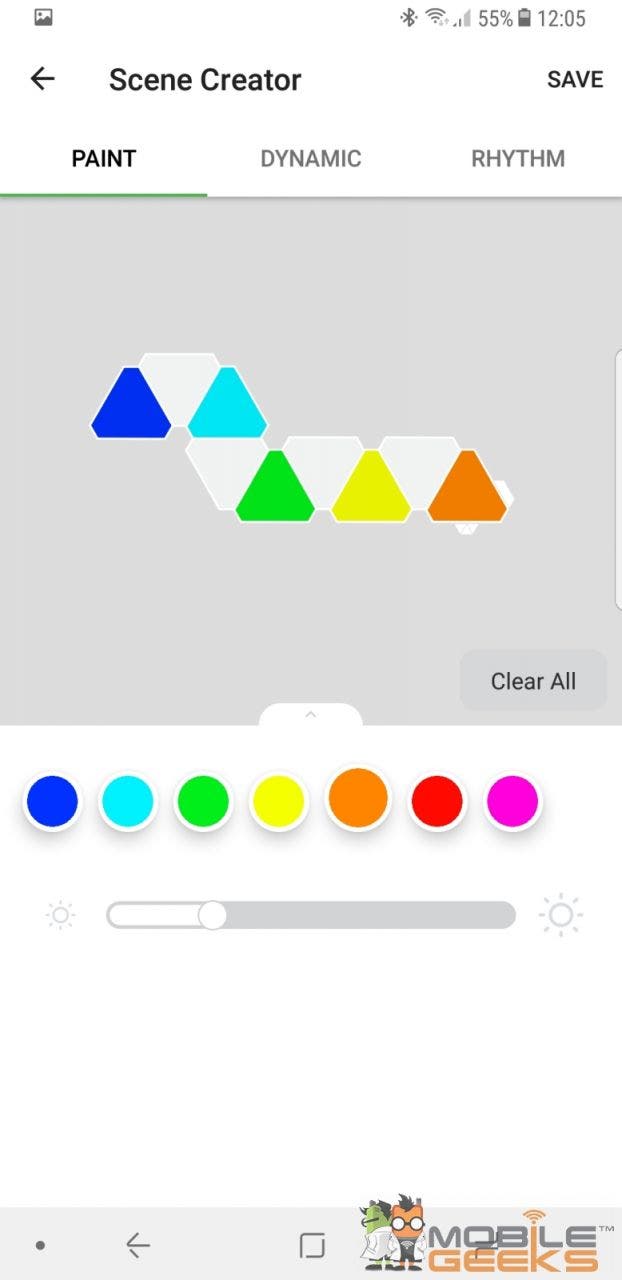Tap the green light panel
The width and height of the screenshot is (622, 1280).
coord(275,490)
